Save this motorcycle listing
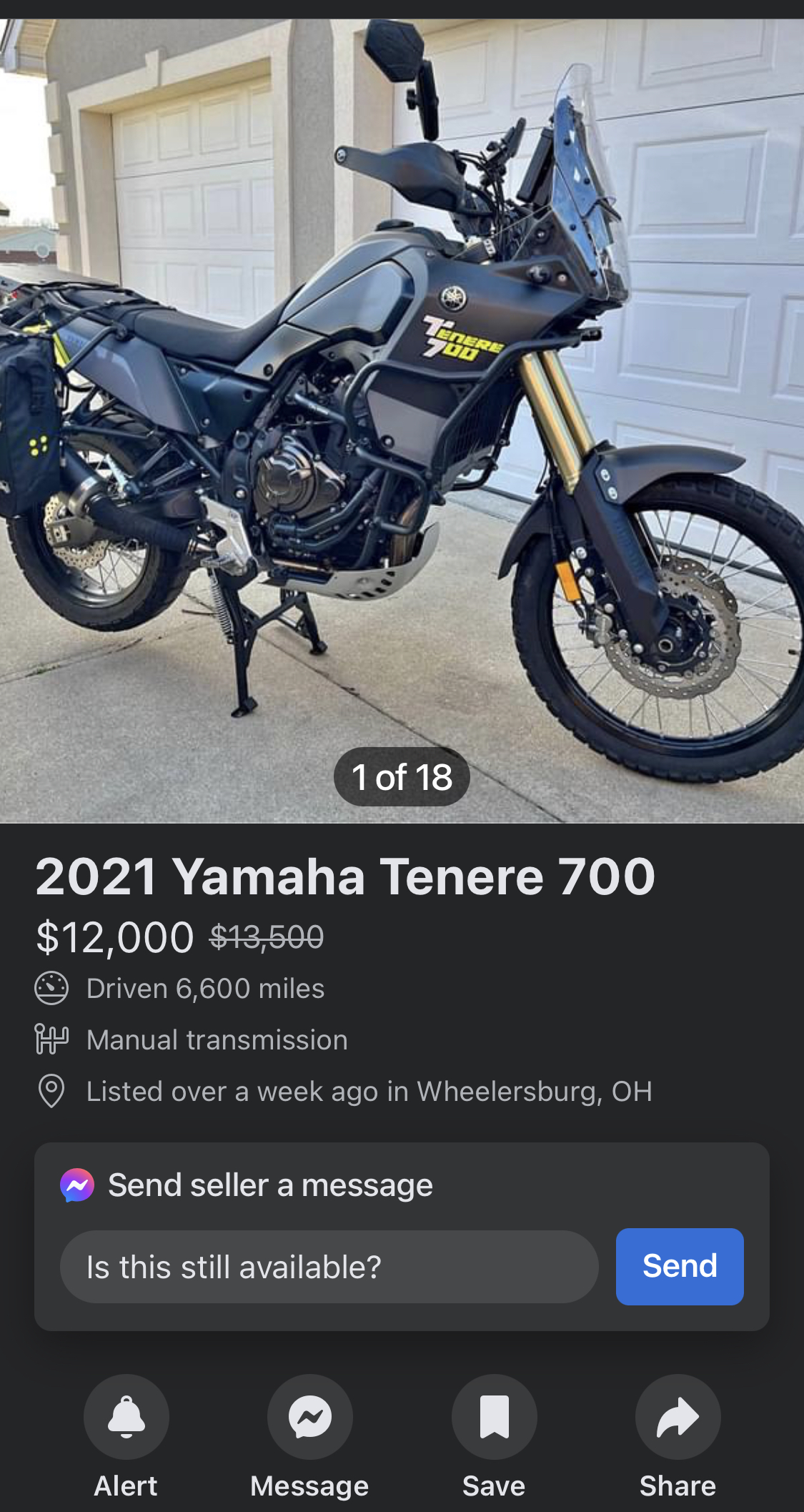Screen dimensions: 804x1512 [x=494, y=1417]
